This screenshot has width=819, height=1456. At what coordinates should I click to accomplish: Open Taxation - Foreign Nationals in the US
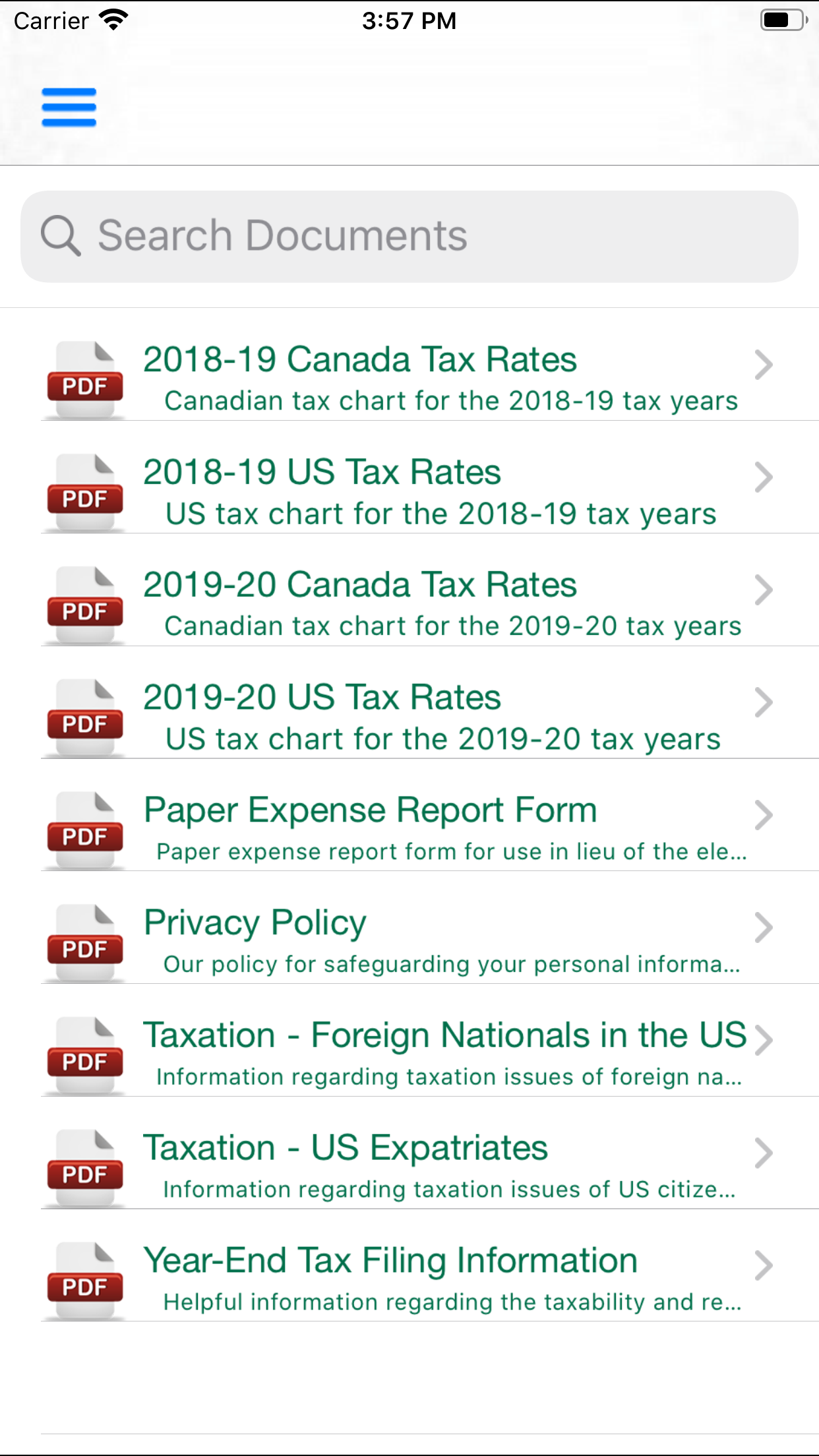point(409,1041)
